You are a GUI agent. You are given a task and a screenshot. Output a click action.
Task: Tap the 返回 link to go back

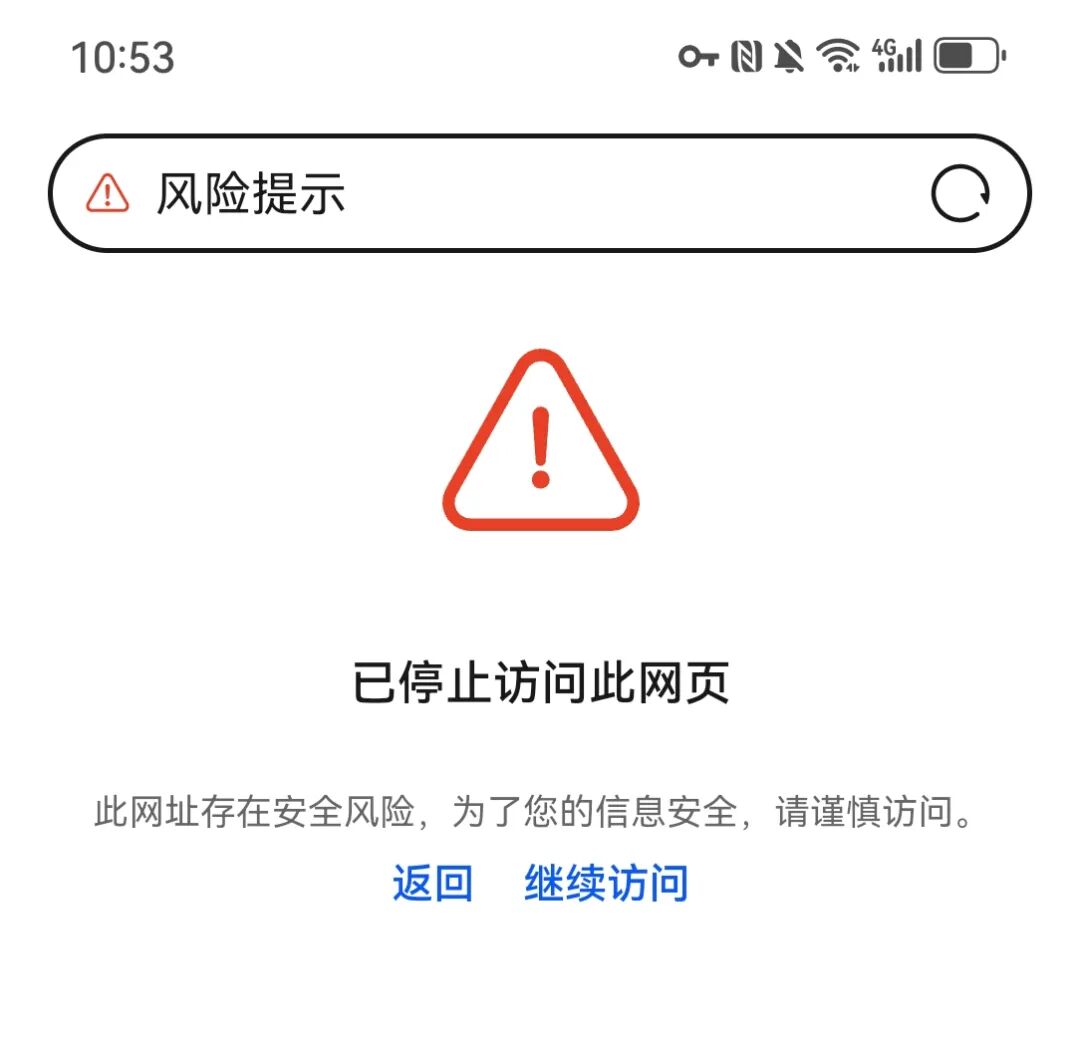click(432, 884)
